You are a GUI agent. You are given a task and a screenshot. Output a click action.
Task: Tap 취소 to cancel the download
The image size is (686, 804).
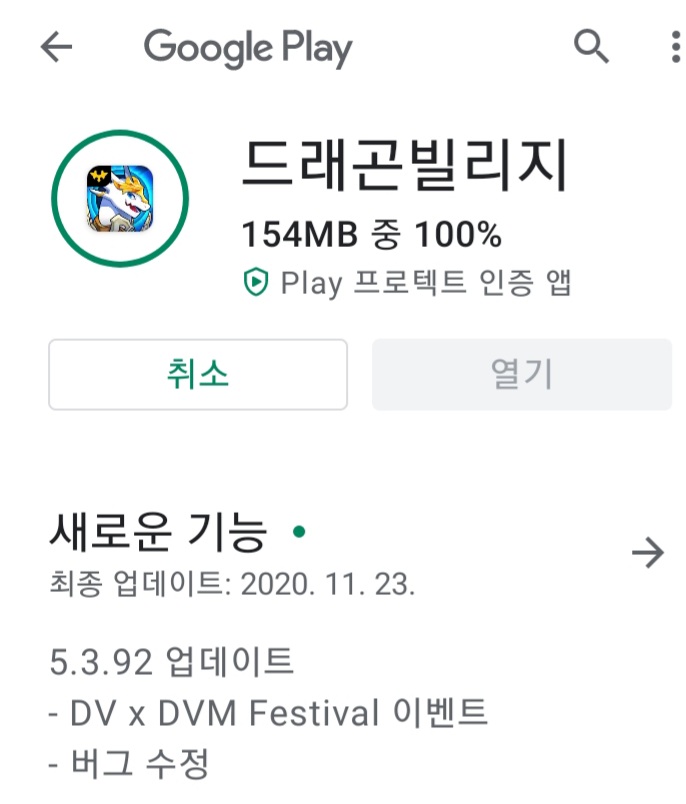198,374
